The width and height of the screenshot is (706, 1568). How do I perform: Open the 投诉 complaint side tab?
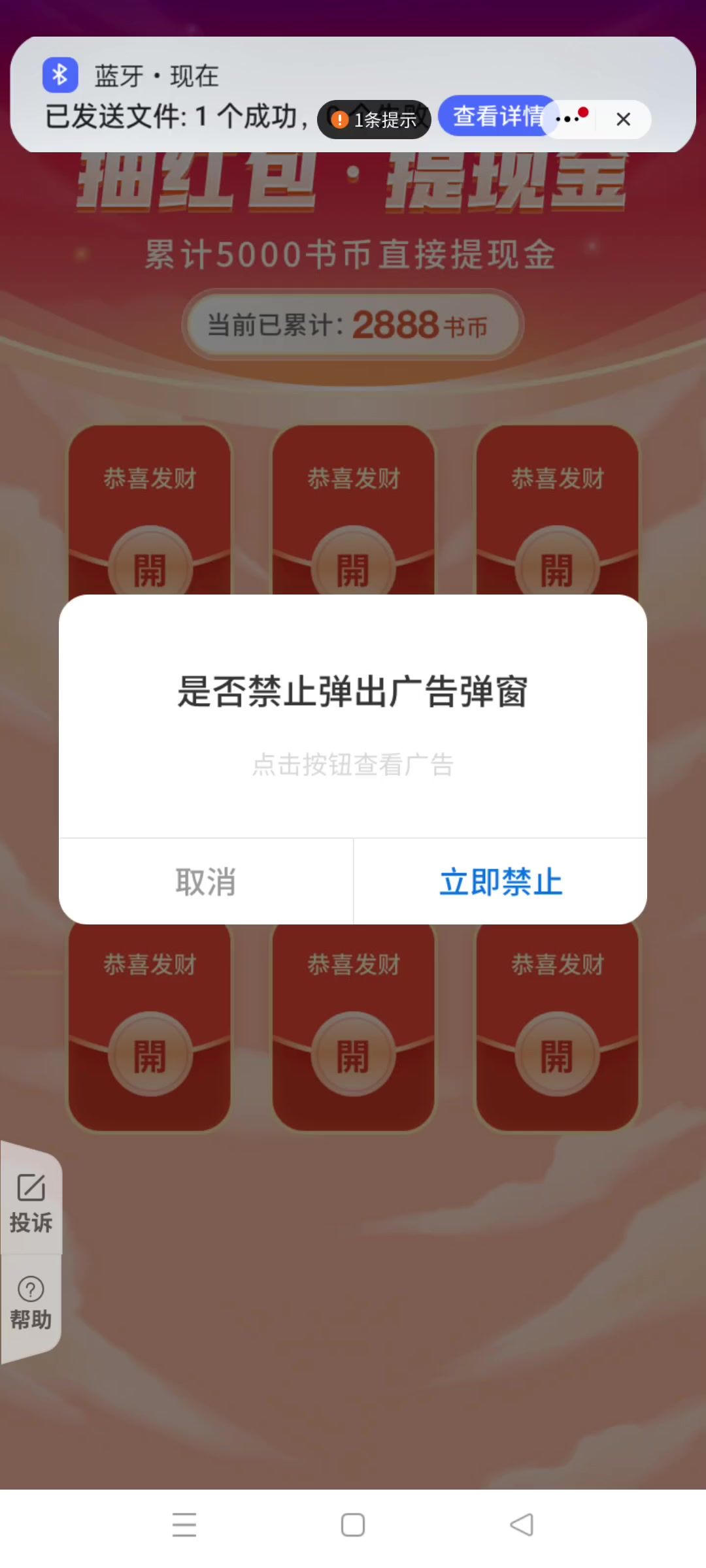[31, 1203]
